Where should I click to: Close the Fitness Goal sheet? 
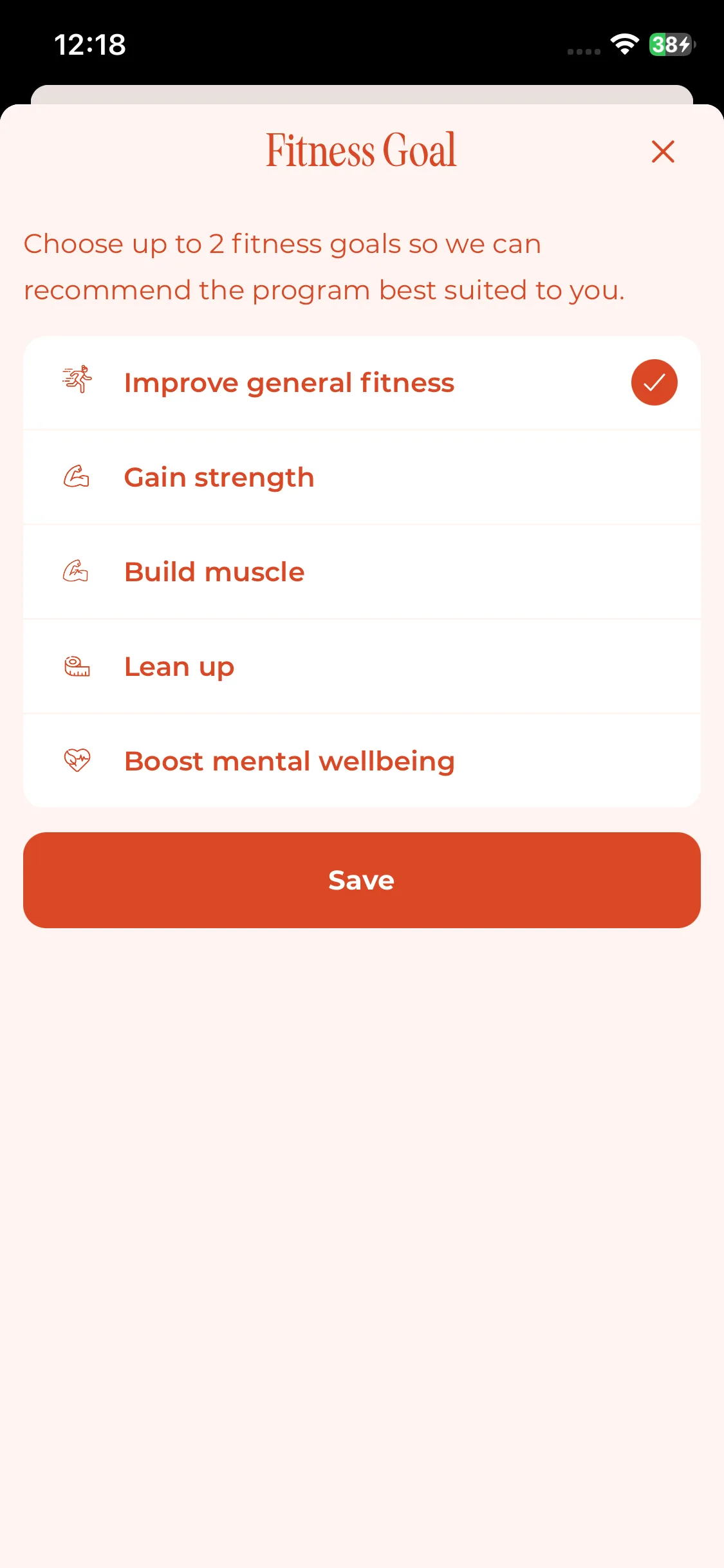(x=662, y=152)
